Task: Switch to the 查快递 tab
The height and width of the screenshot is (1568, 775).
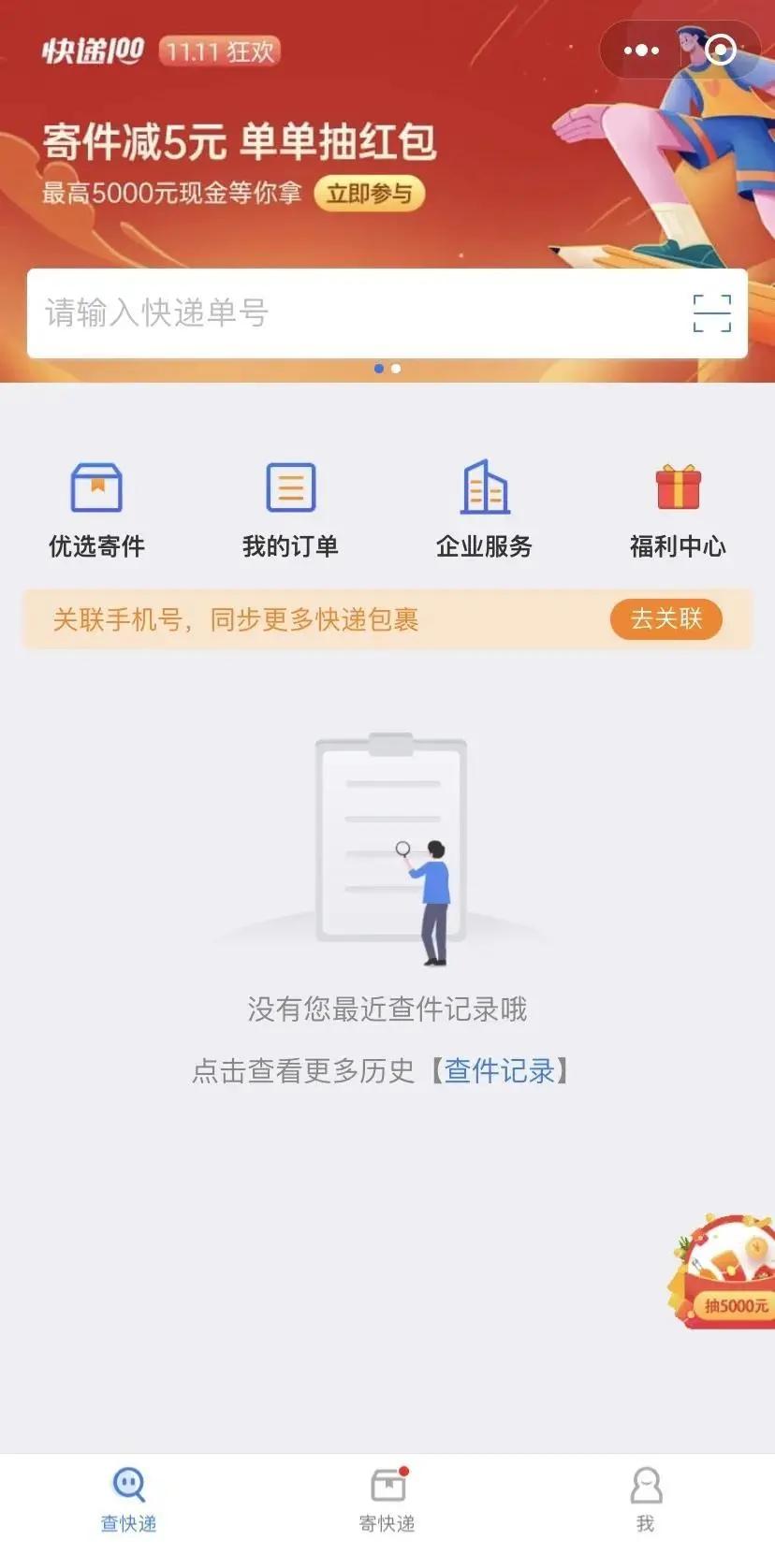Action: (x=129, y=1501)
